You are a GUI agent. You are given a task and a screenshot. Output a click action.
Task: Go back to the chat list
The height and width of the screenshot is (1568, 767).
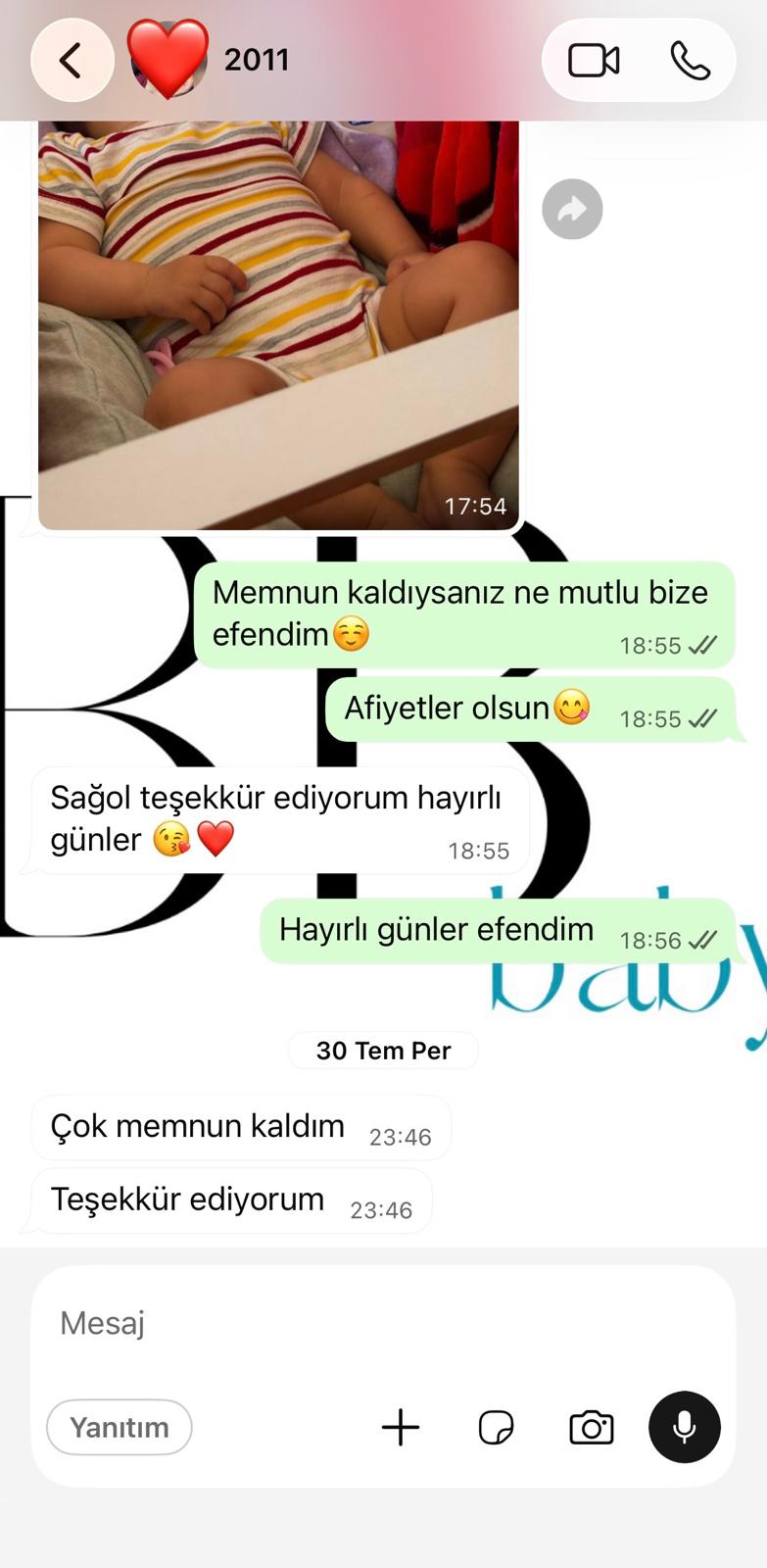click(x=72, y=60)
